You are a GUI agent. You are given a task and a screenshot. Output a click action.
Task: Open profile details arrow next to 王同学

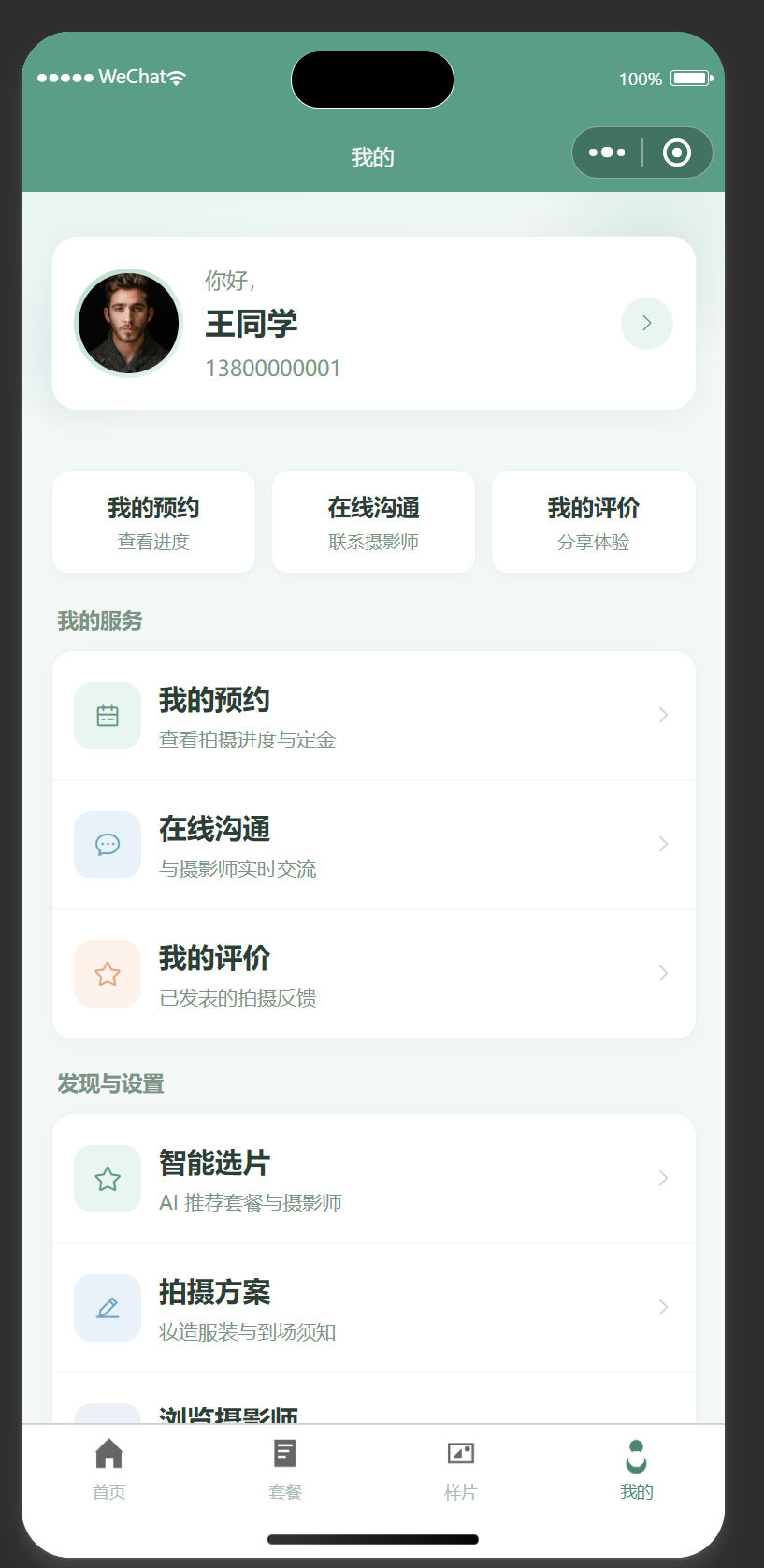click(x=647, y=324)
